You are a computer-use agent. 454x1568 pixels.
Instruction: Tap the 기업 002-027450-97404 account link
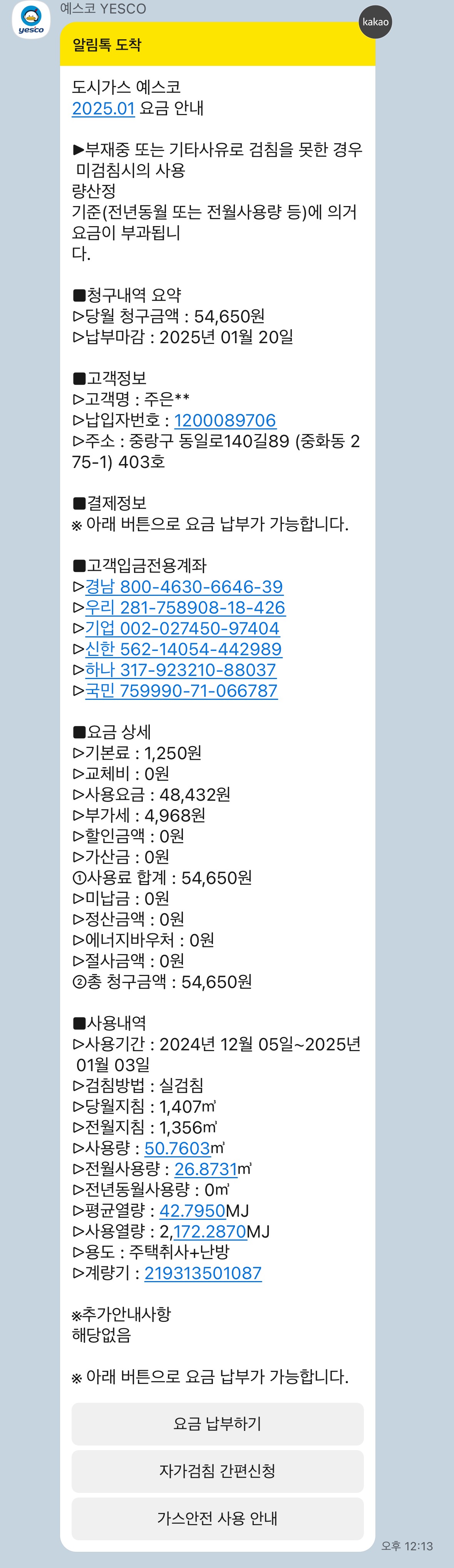point(182,628)
